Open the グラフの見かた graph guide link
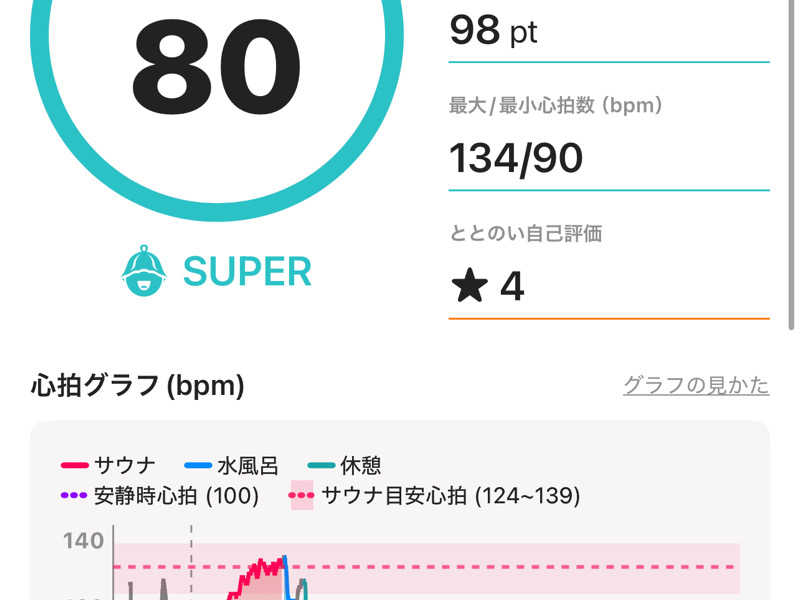 click(x=696, y=385)
